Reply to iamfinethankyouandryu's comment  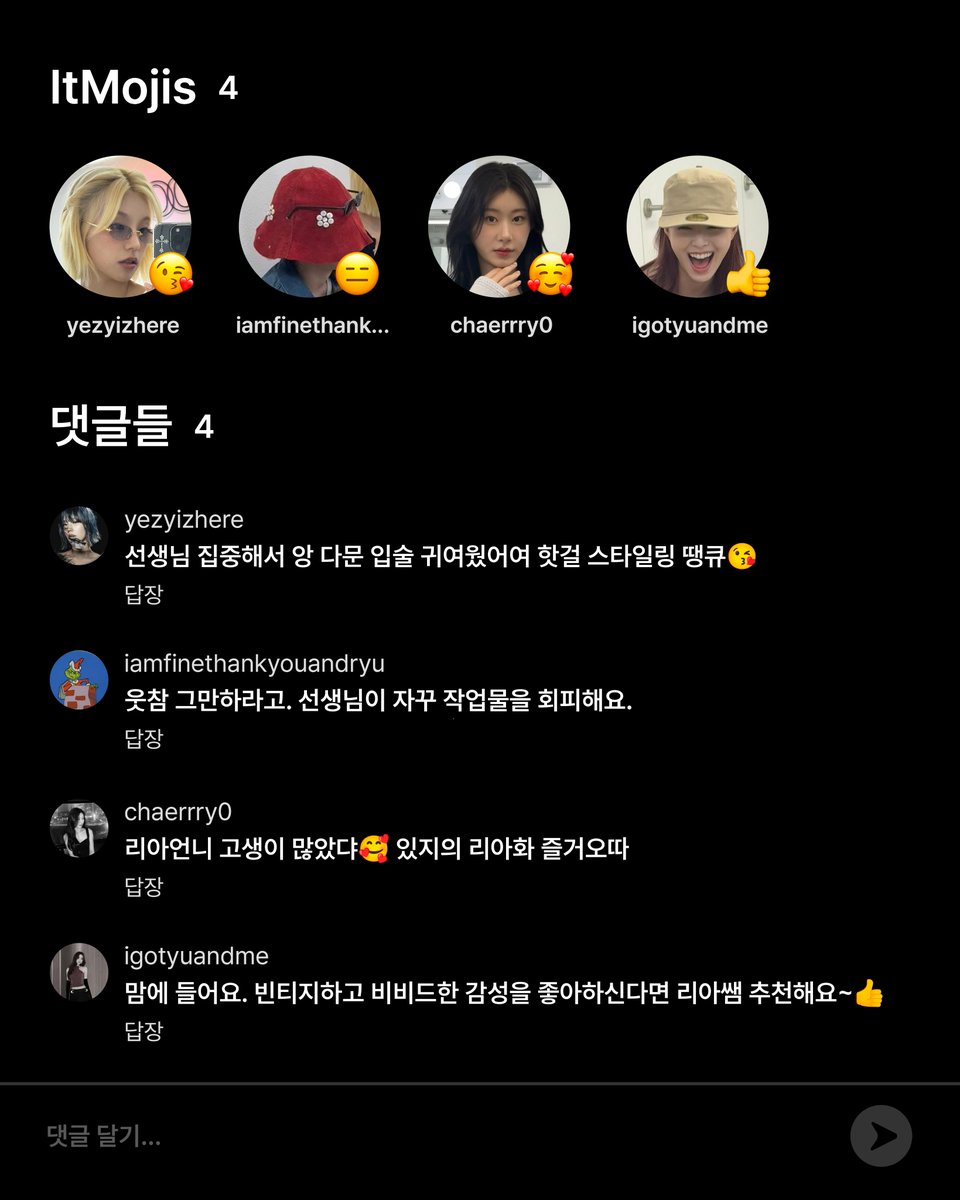(143, 739)
